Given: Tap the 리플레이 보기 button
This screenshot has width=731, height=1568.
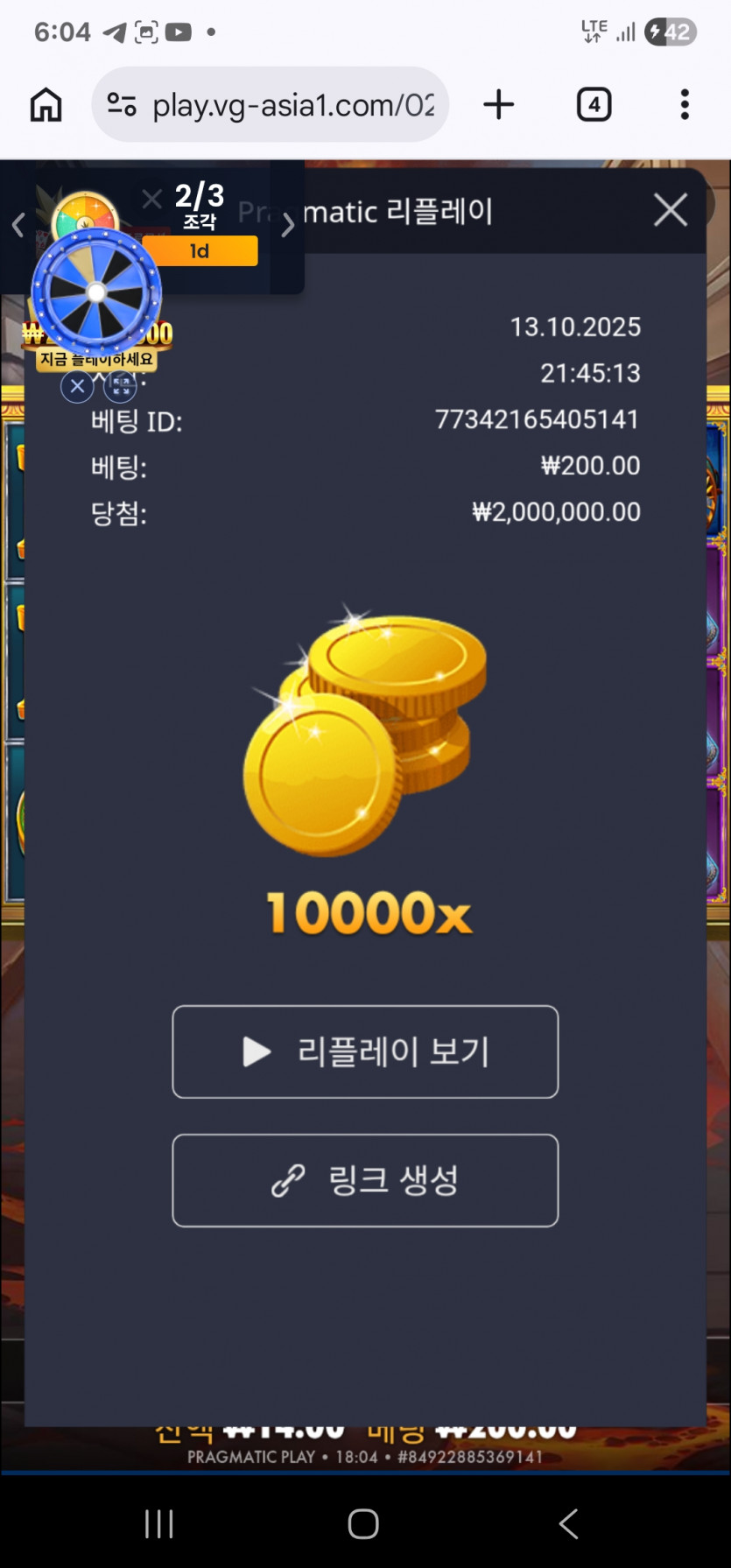Looking at the screenshot, I should pyautogui.click(x=365, y=1051).
